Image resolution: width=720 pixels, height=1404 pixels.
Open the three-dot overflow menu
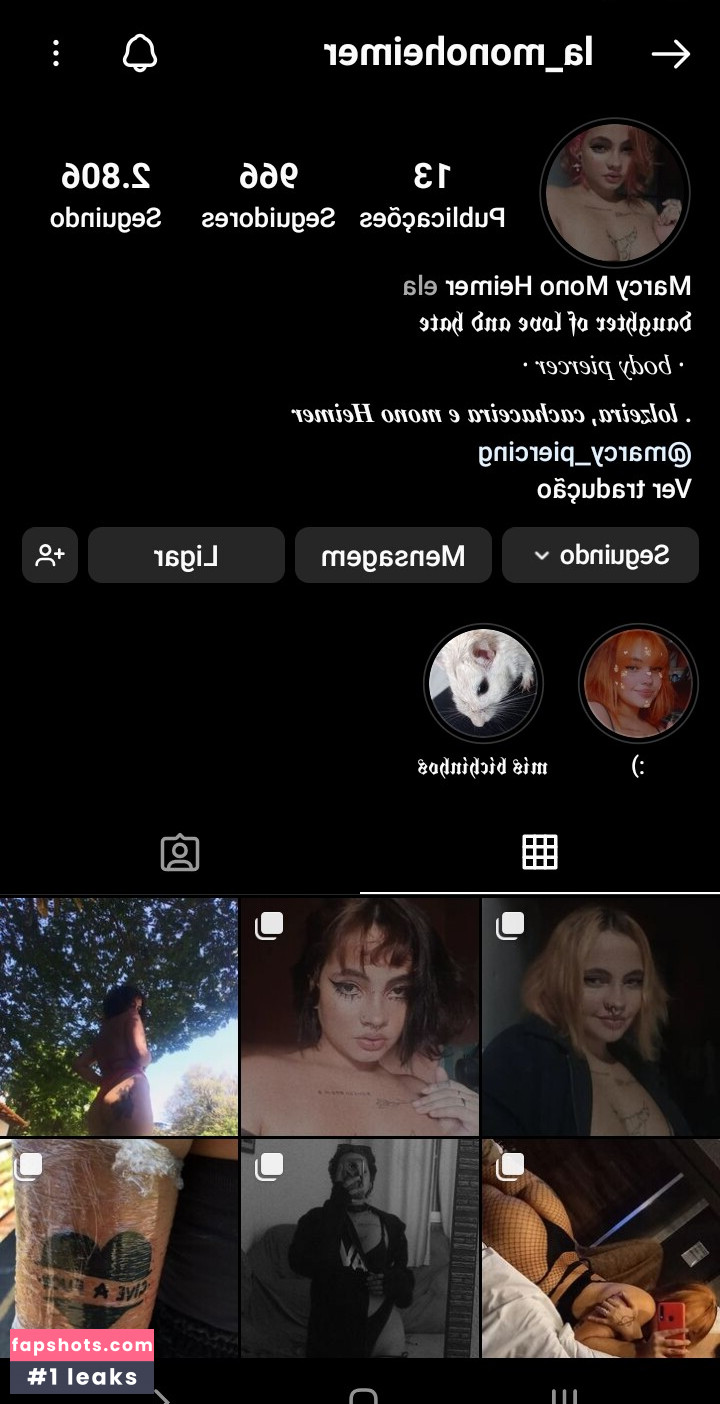click(56, 54)
